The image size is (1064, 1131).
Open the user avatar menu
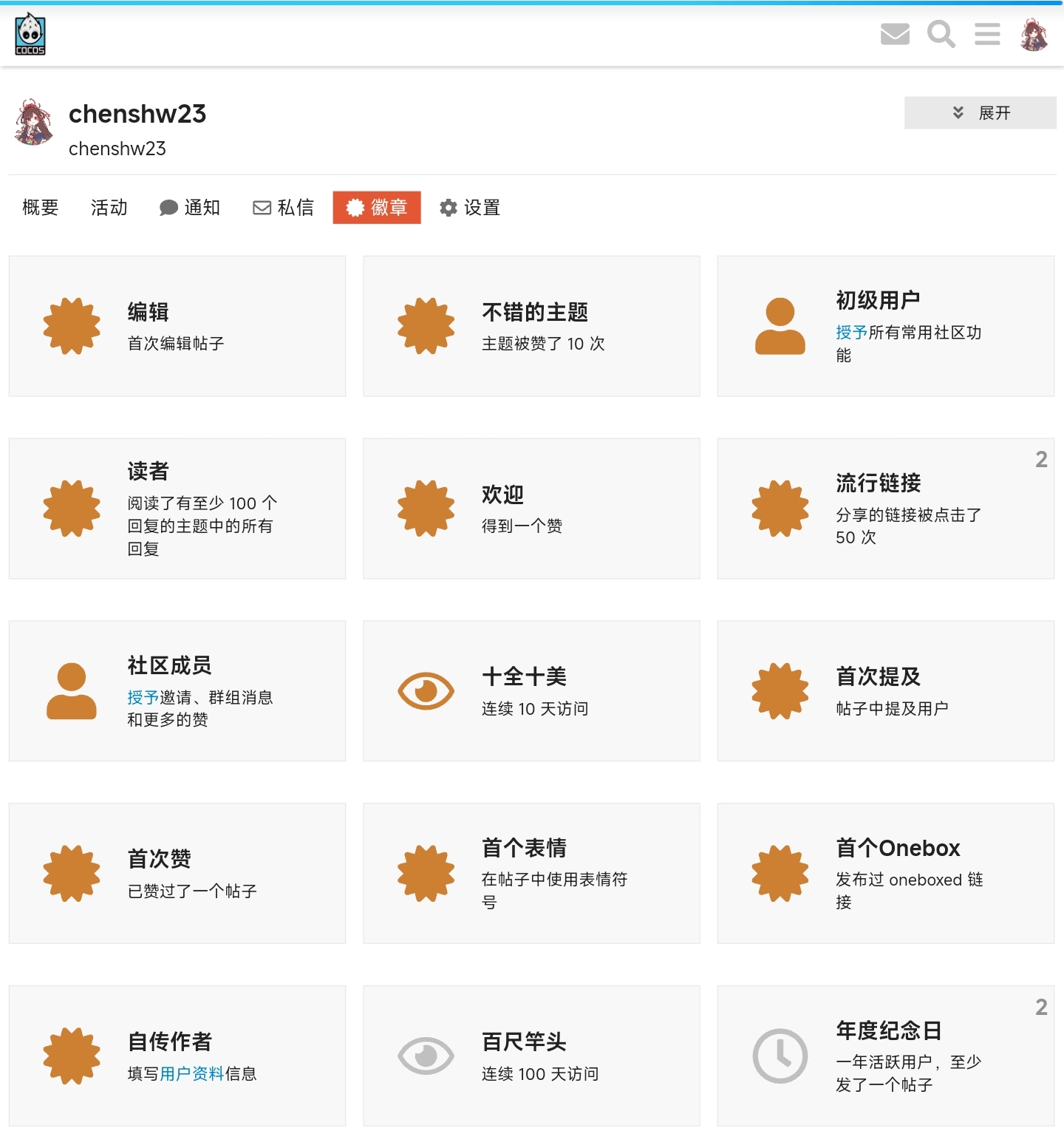1034,34
